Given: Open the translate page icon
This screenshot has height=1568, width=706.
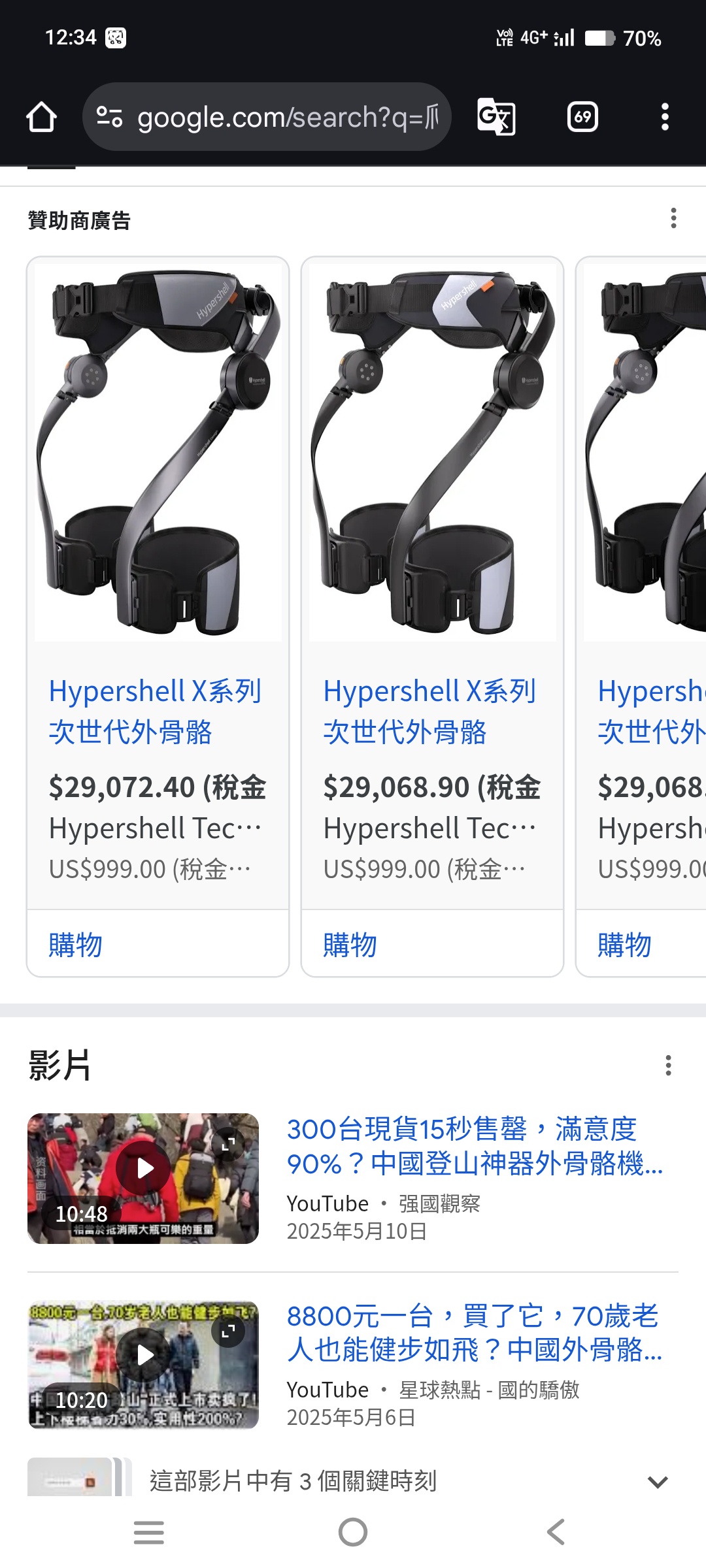Looking at the screenshot, I should click(496, 117).
